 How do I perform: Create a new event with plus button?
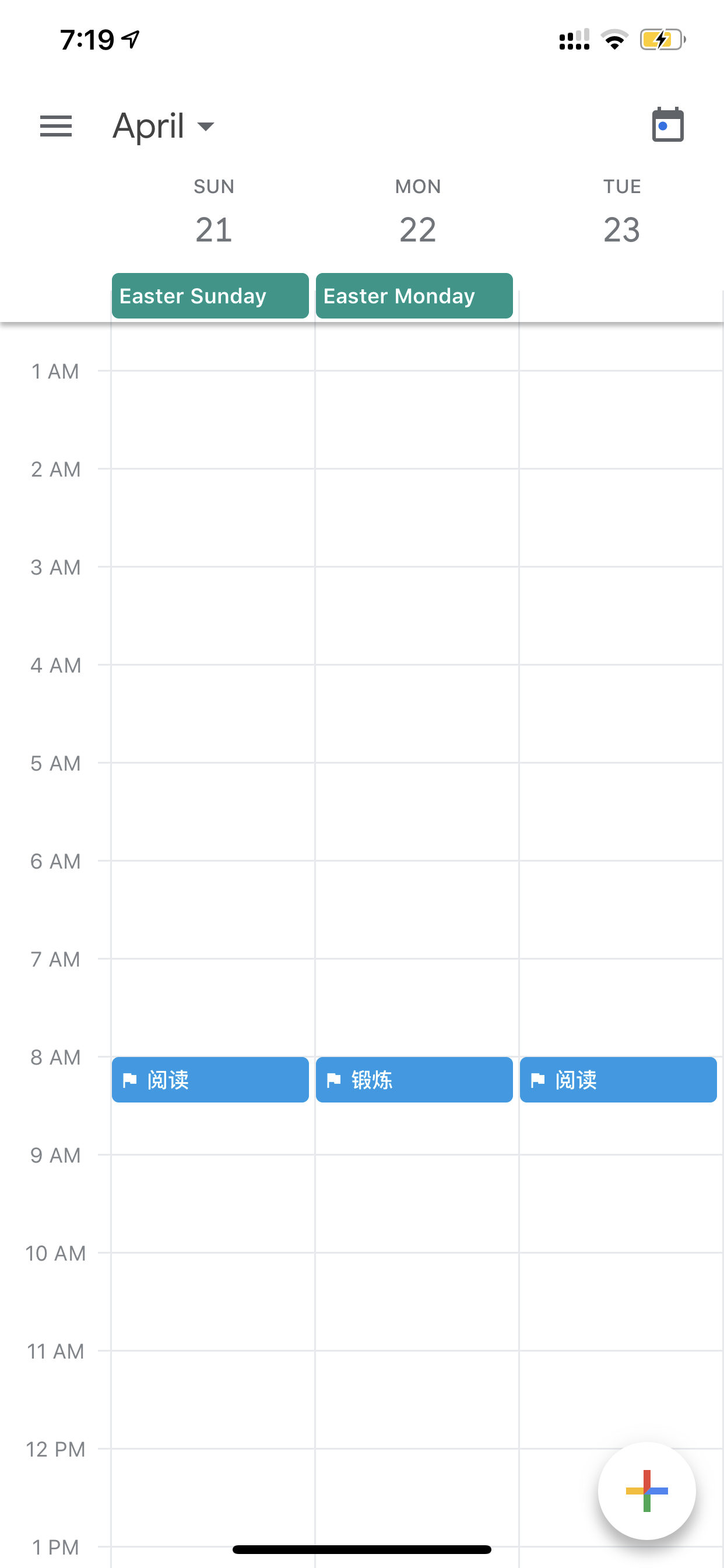click(x=646, y=1490)
